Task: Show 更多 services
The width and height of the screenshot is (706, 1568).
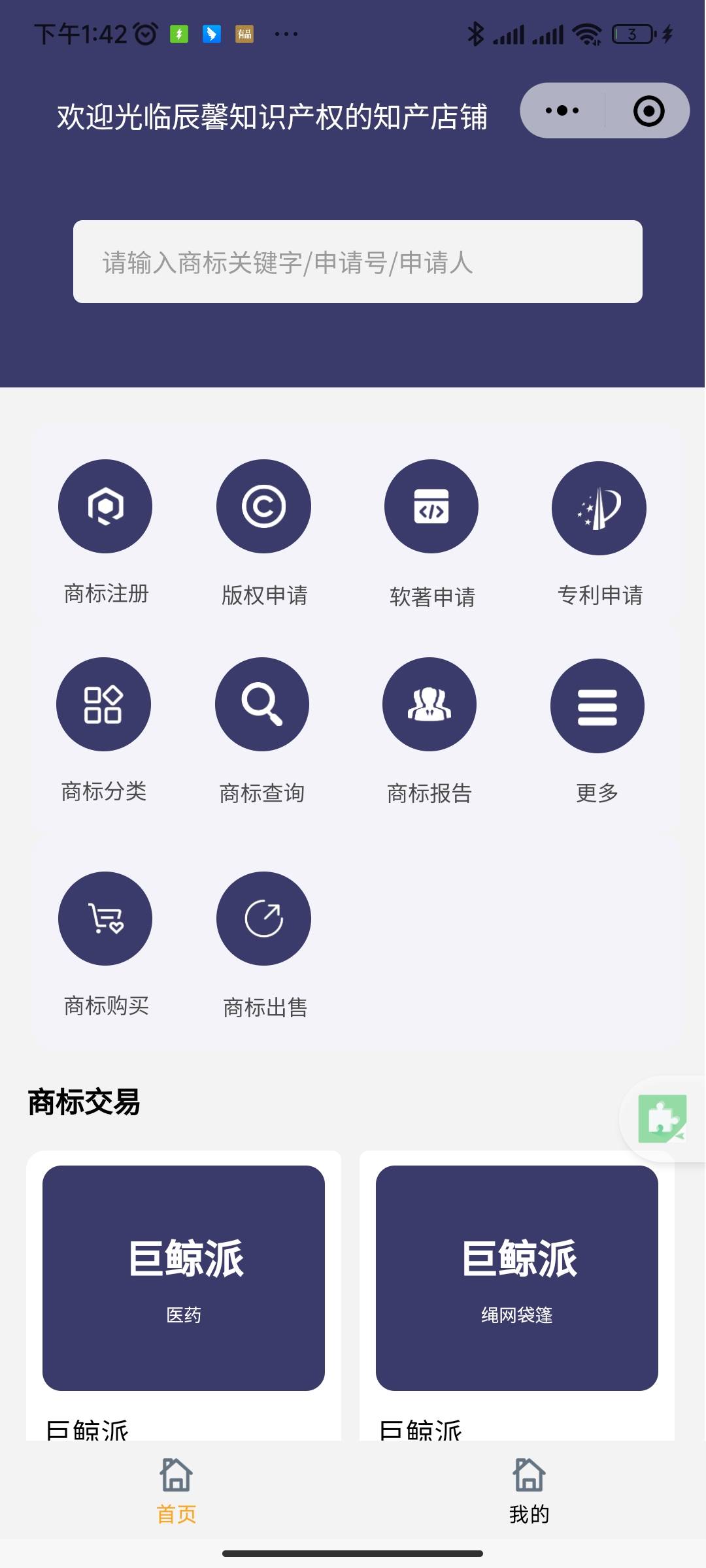Action: (x=597, y=706)
